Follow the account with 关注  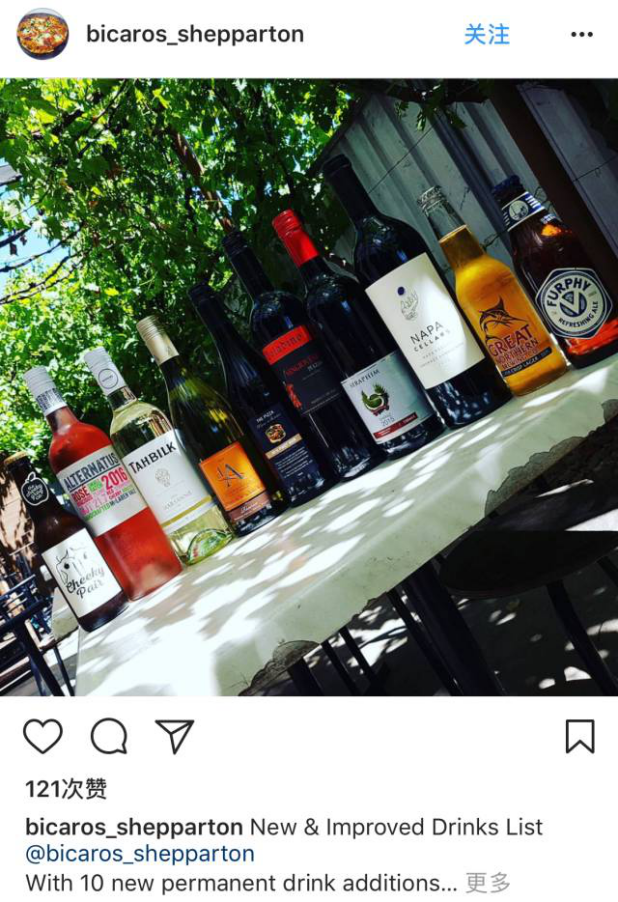[x=486, y=34]
